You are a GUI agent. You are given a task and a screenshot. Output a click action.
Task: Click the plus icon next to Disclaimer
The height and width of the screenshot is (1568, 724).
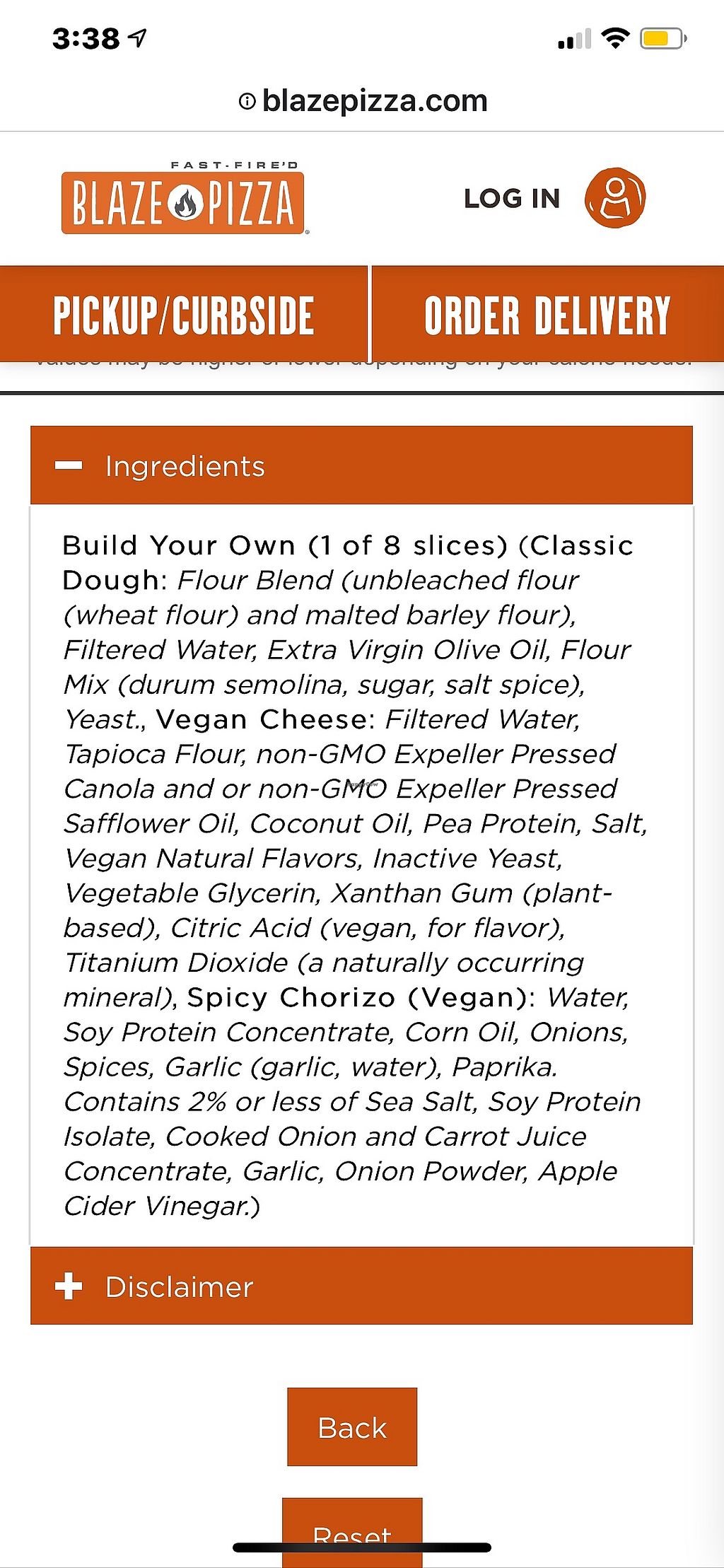[x=71, y=1286]
